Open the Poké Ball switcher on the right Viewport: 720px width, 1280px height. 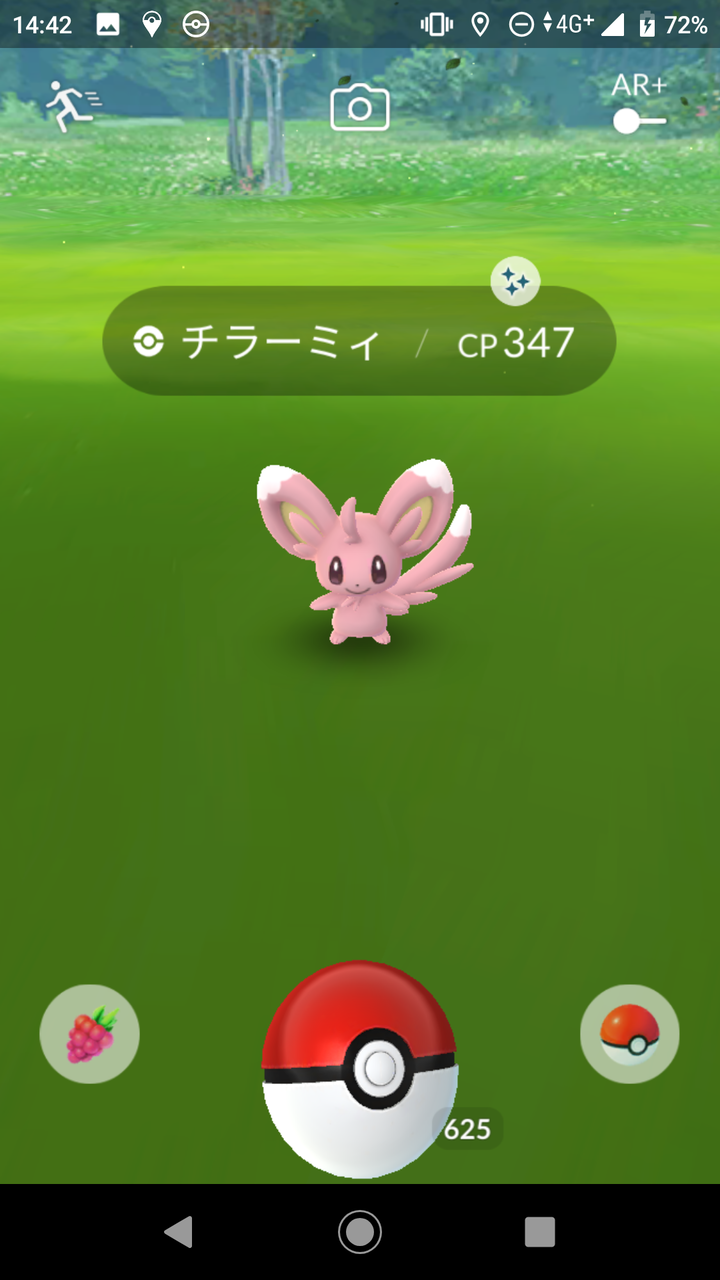tap(630, 1034)
